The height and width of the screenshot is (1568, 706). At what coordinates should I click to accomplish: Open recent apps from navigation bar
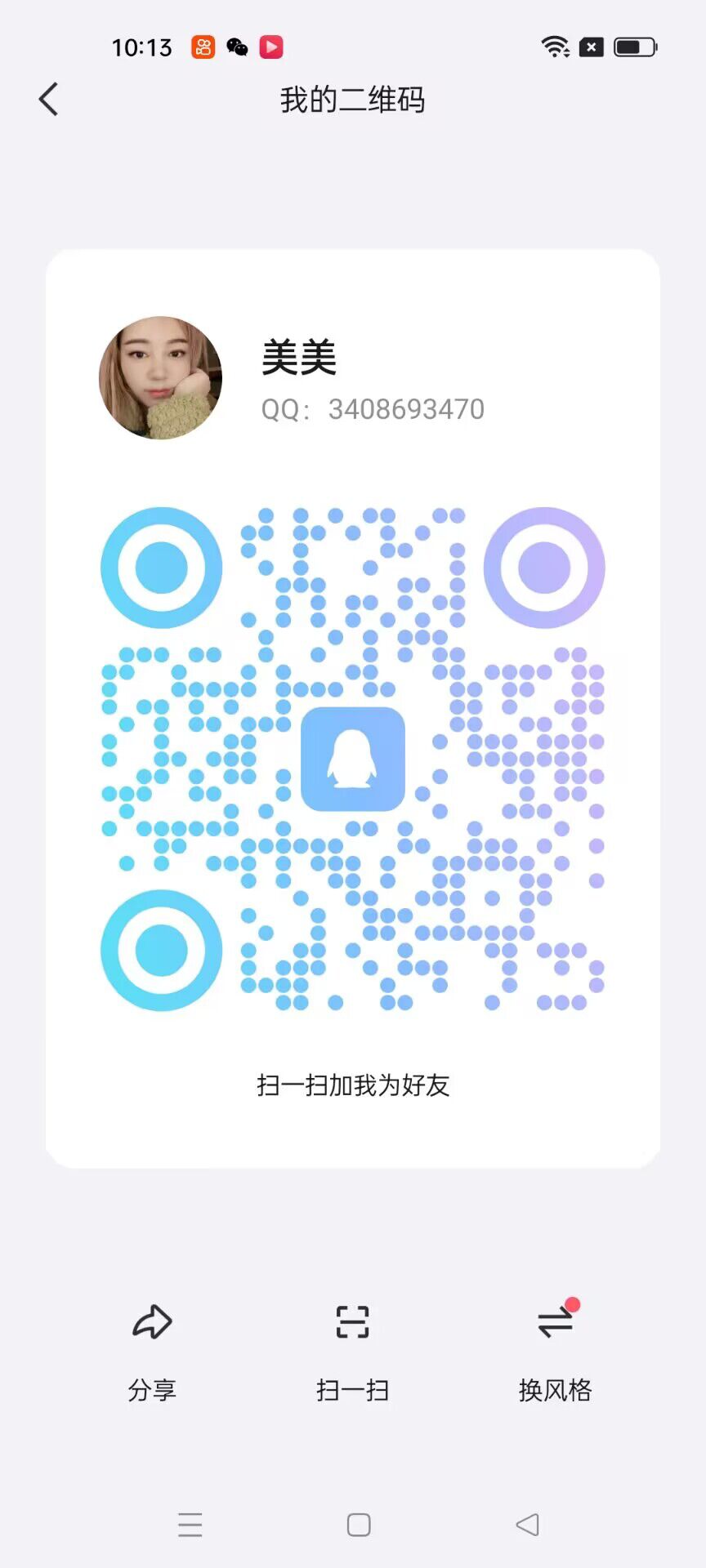(x=190, y=1525)
